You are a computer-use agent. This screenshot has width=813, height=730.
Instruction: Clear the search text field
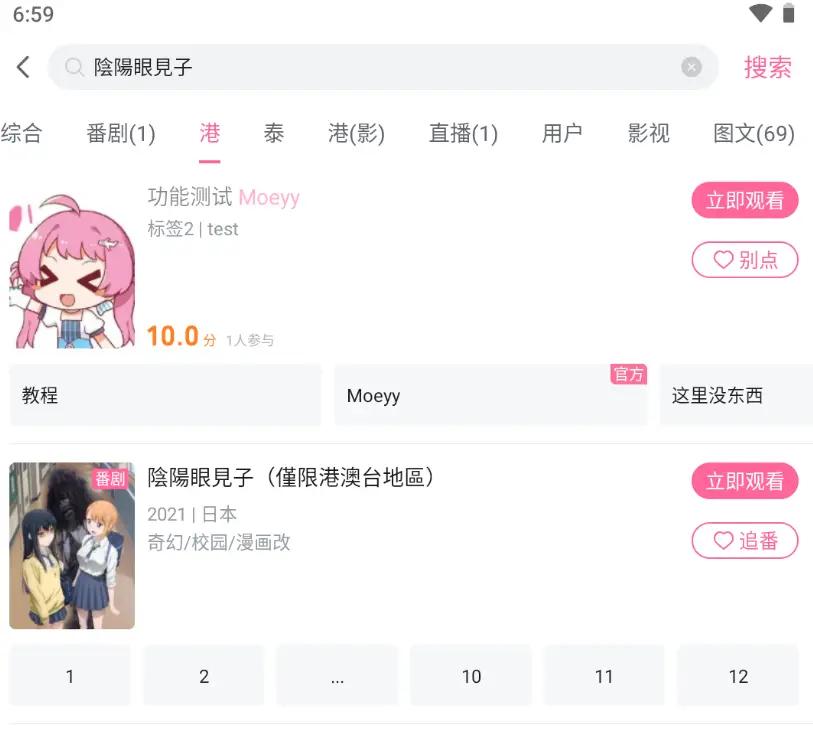click(x=691, y=67)
